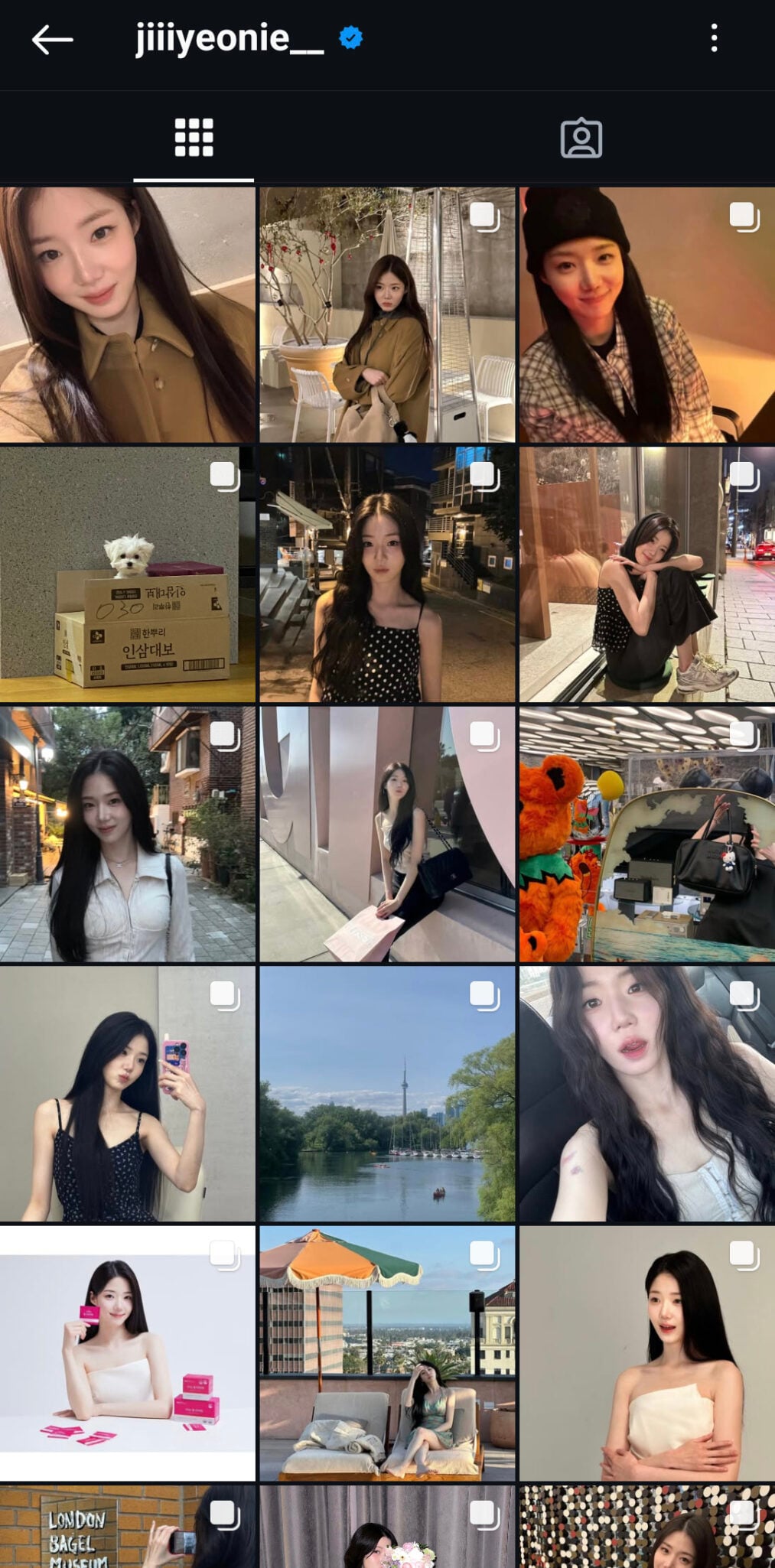This screenshot has width=775, height=1568.
Task: Open the tower and lake landscape post
Action: [386, 1094]
